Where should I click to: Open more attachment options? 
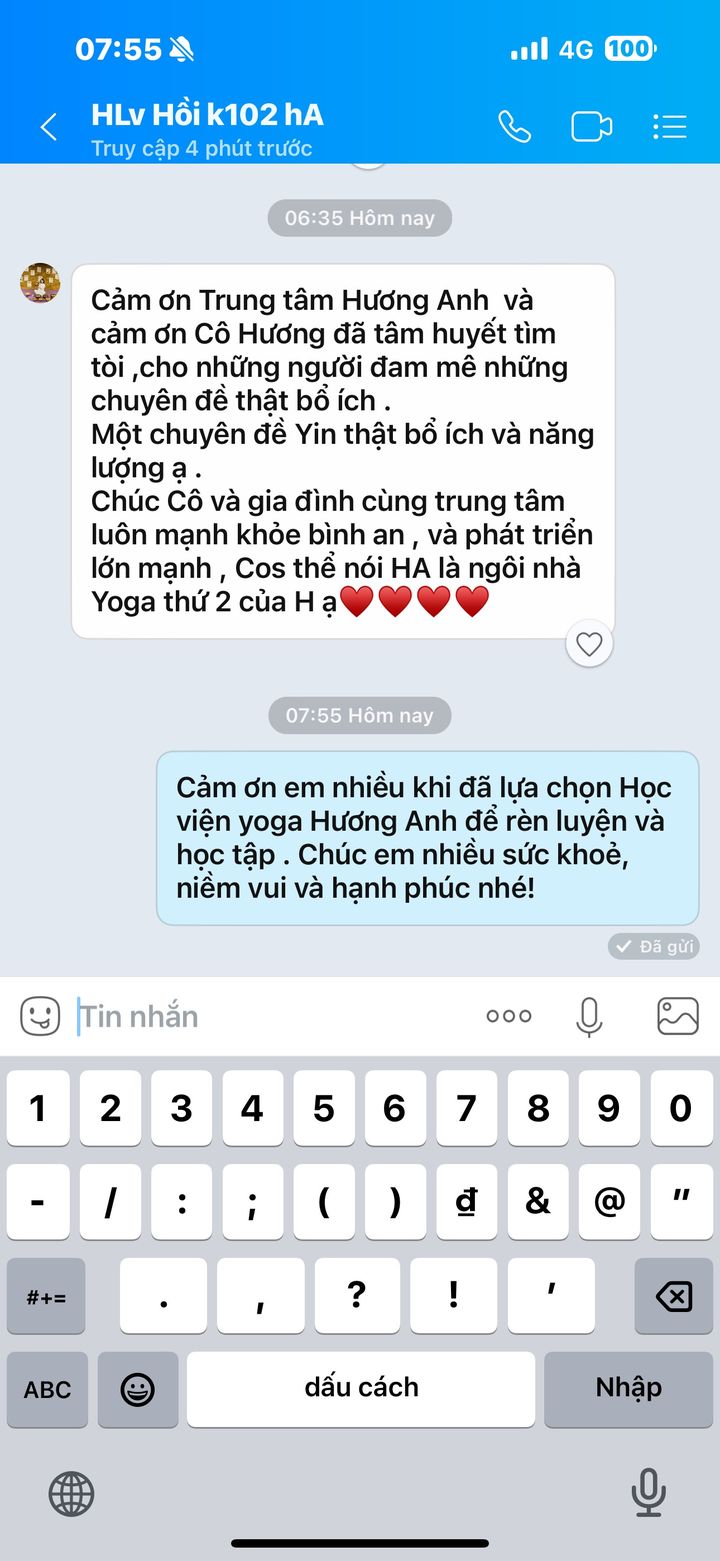click(x=508, y=1017)
